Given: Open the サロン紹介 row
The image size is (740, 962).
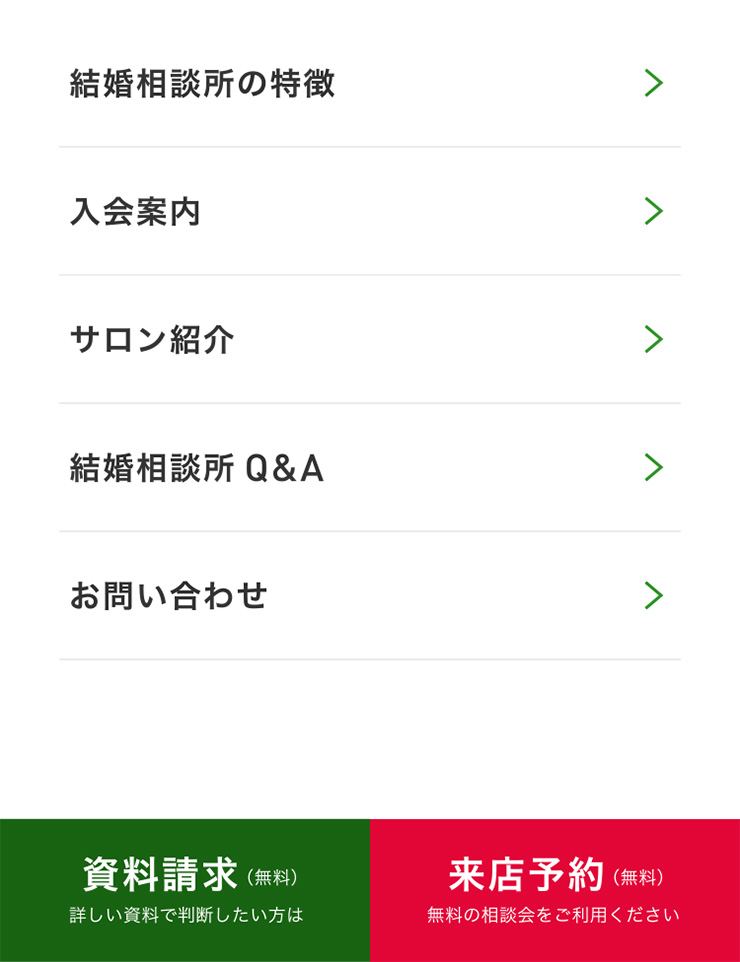Looking at the screenshot, I should tap(368, 340).
